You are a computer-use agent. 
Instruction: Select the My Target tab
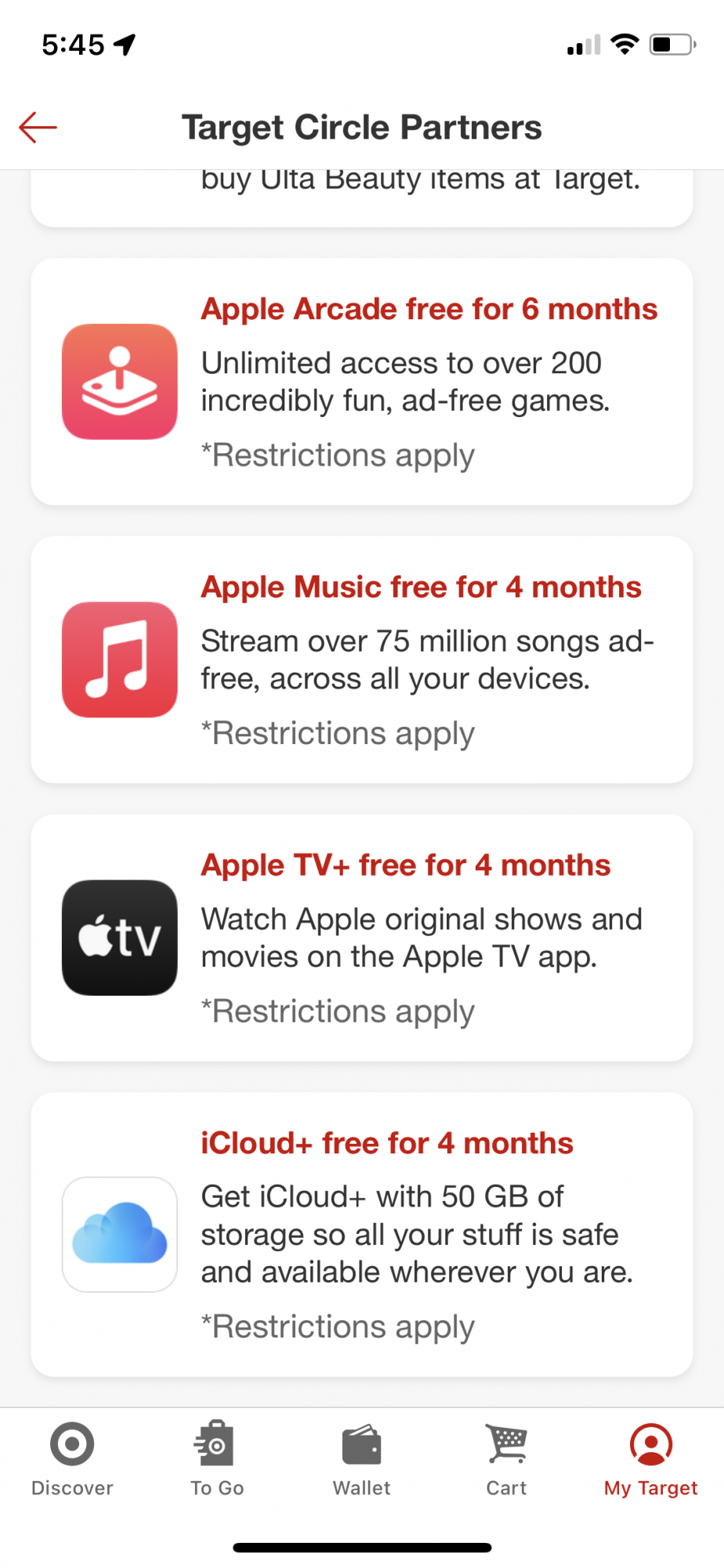650,1459
